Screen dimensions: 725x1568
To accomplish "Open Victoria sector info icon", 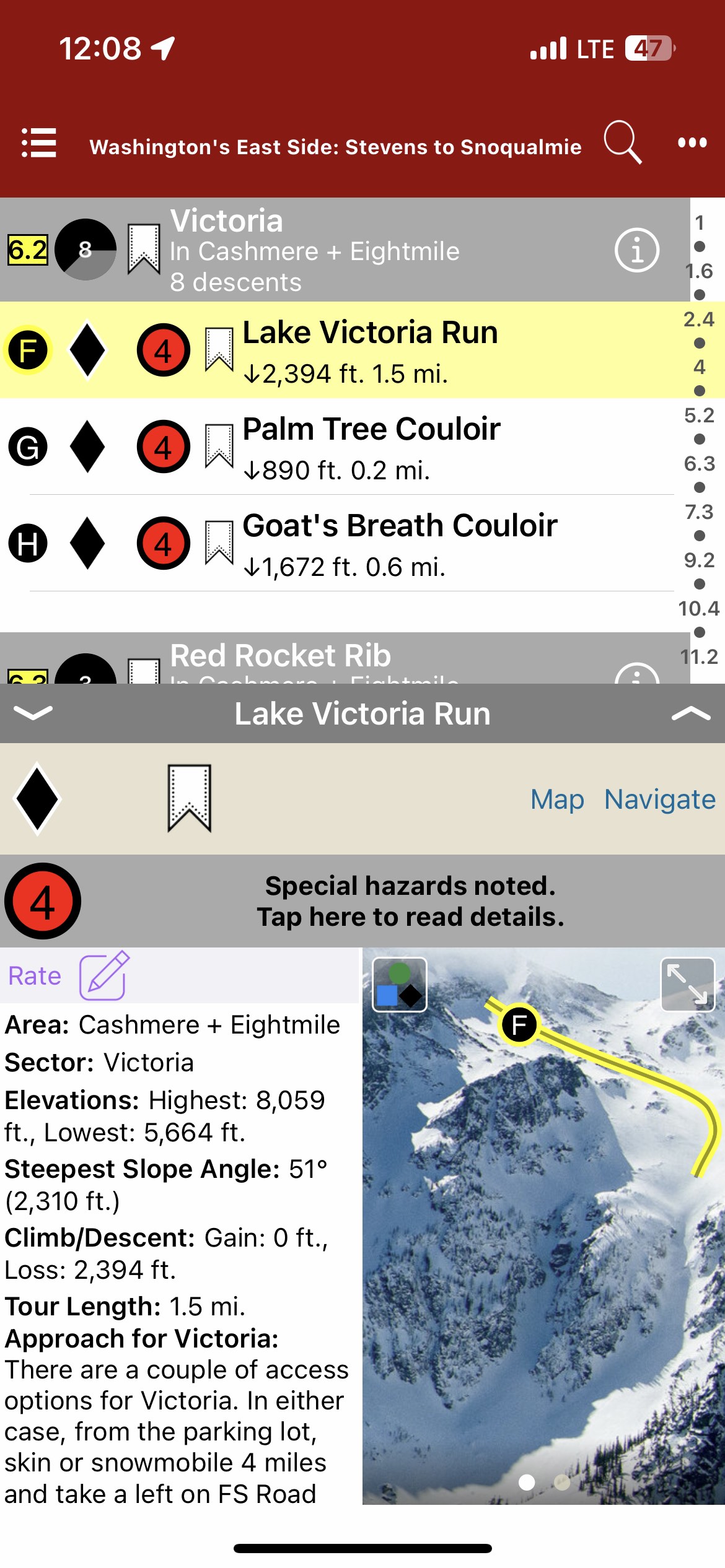I will tap(636, 250).
